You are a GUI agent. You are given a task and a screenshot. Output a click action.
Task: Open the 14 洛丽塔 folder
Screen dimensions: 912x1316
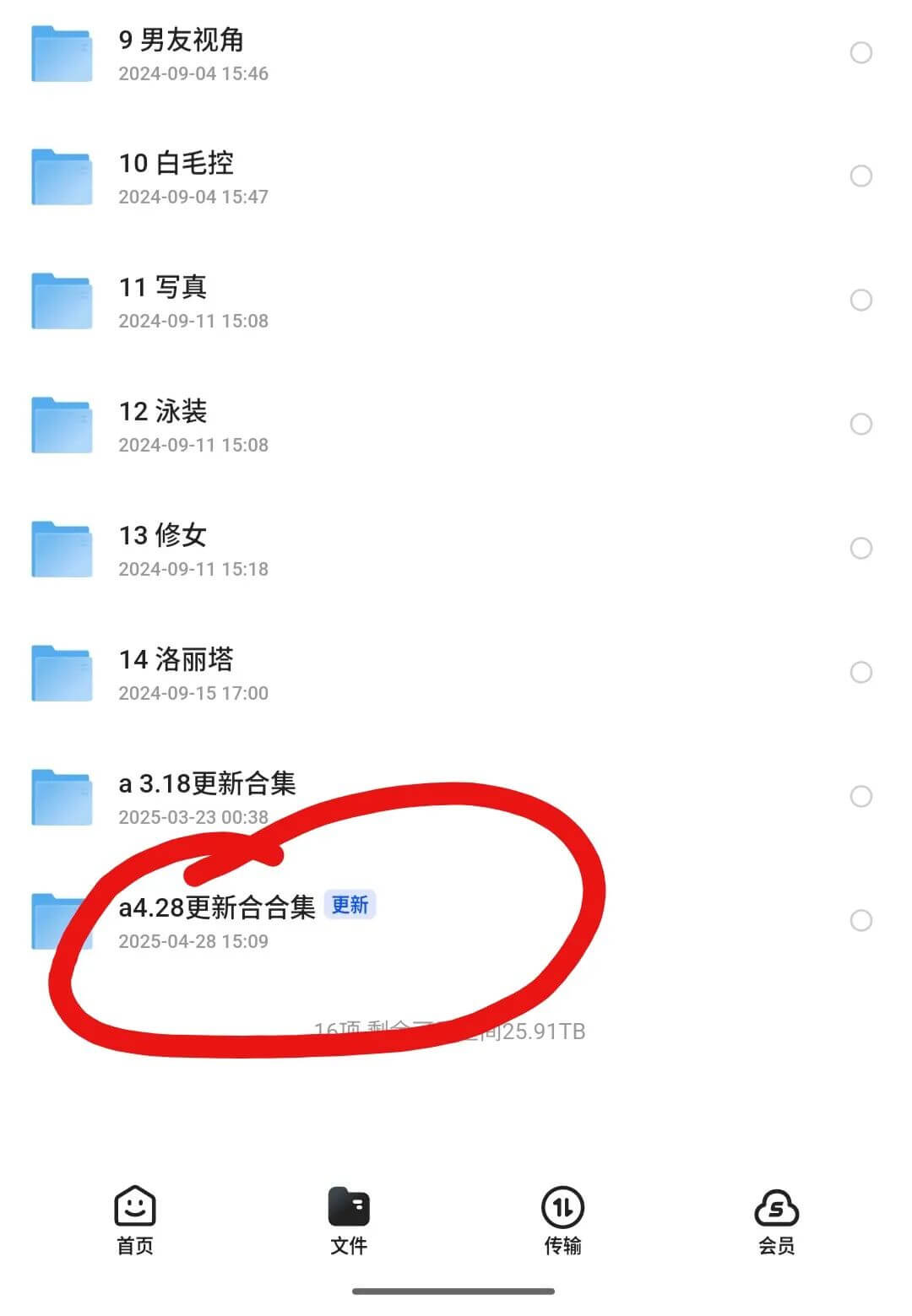176,659
